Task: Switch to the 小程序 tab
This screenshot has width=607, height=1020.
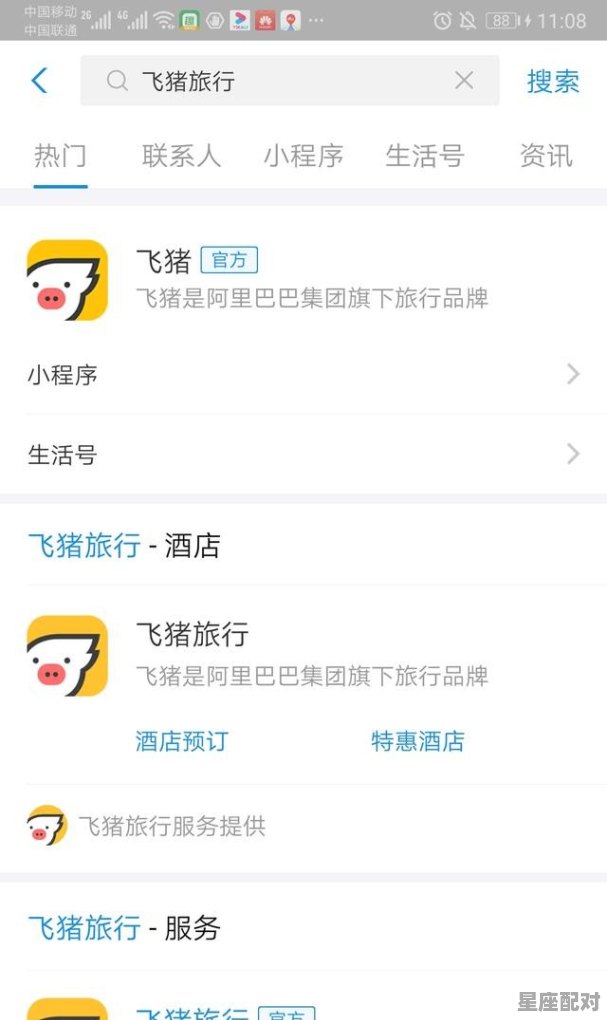Action: [x=303, y=156]
